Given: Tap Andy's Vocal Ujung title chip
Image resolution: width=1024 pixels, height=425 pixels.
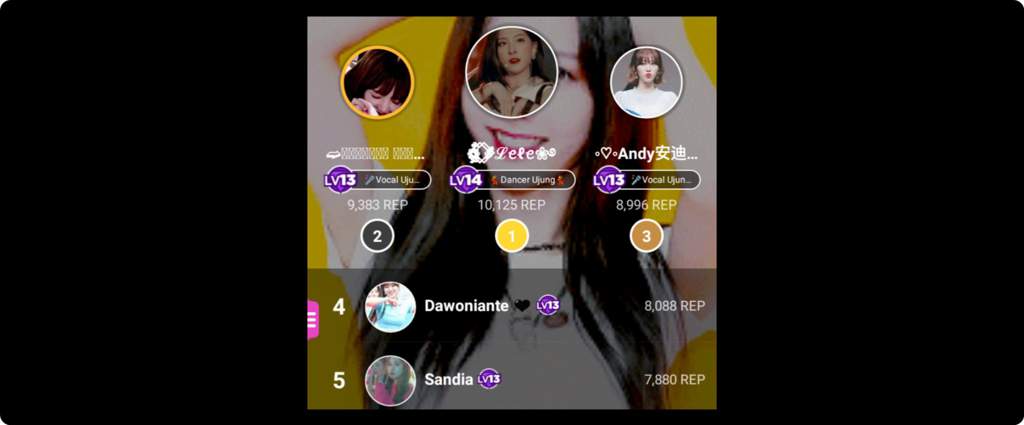Looking at the screenshot, I should pos(663,180).
